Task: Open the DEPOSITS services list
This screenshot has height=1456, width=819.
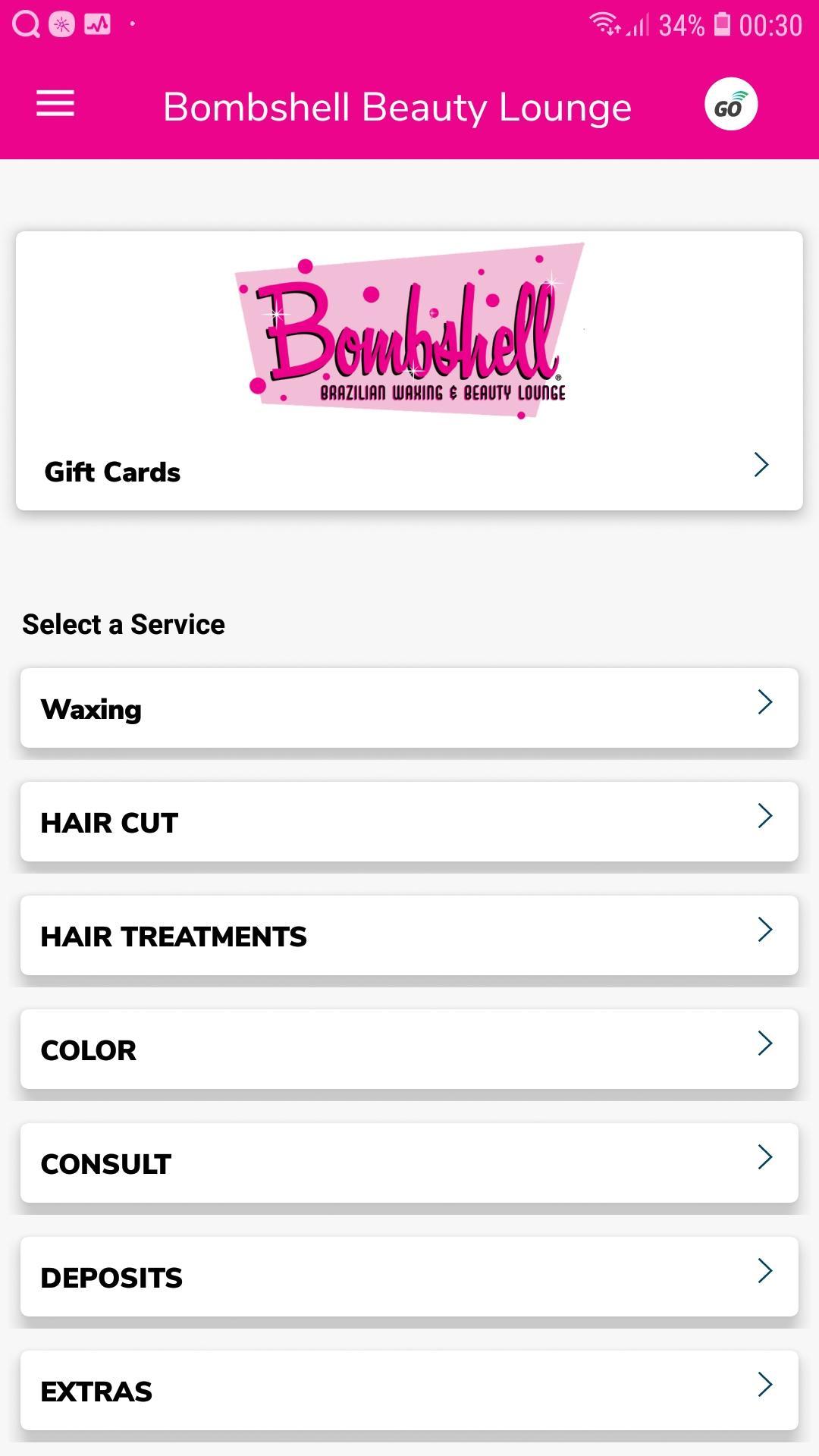Action: point(409,1277)
